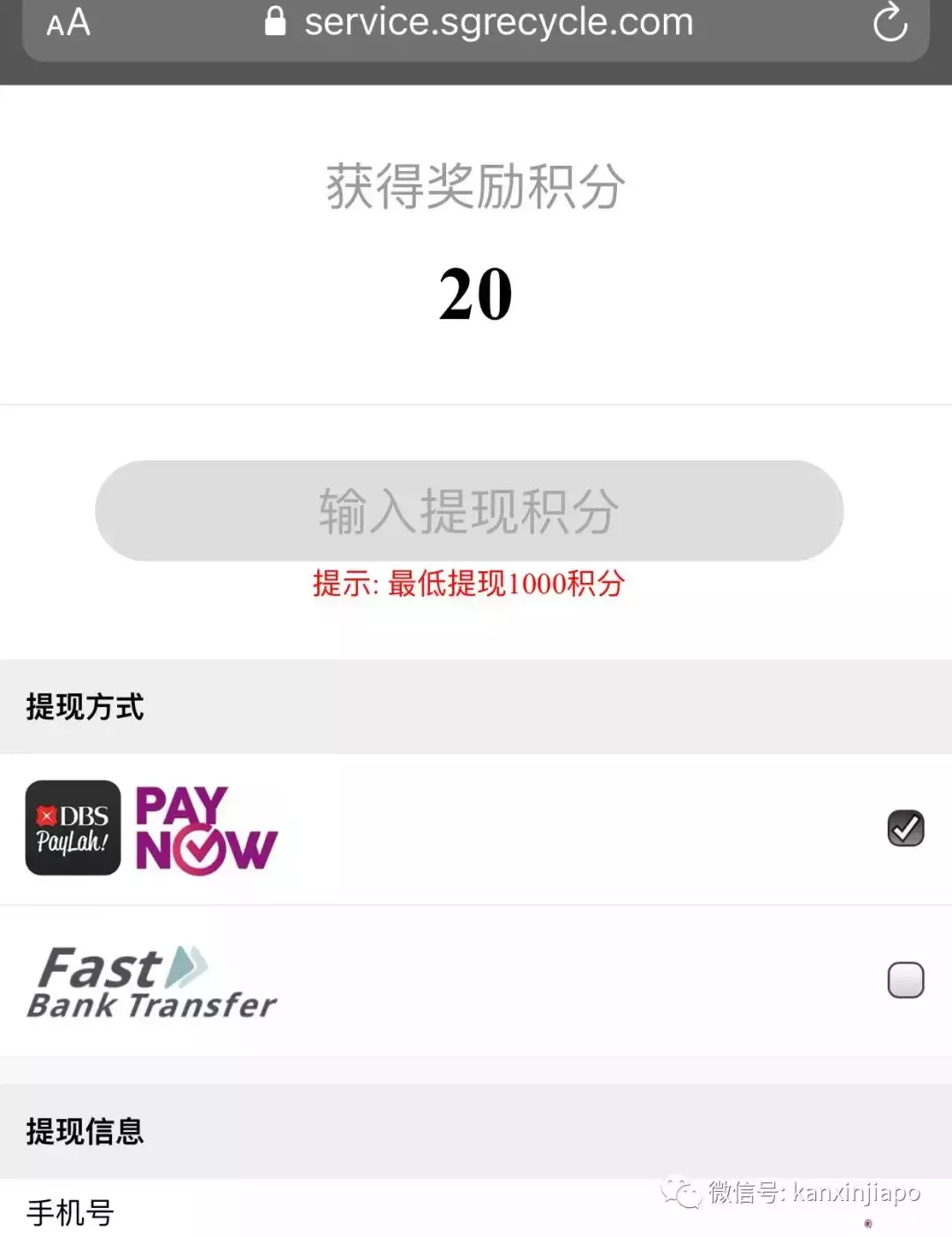Tap the DBS PayLah! app icon

[72, 827]
